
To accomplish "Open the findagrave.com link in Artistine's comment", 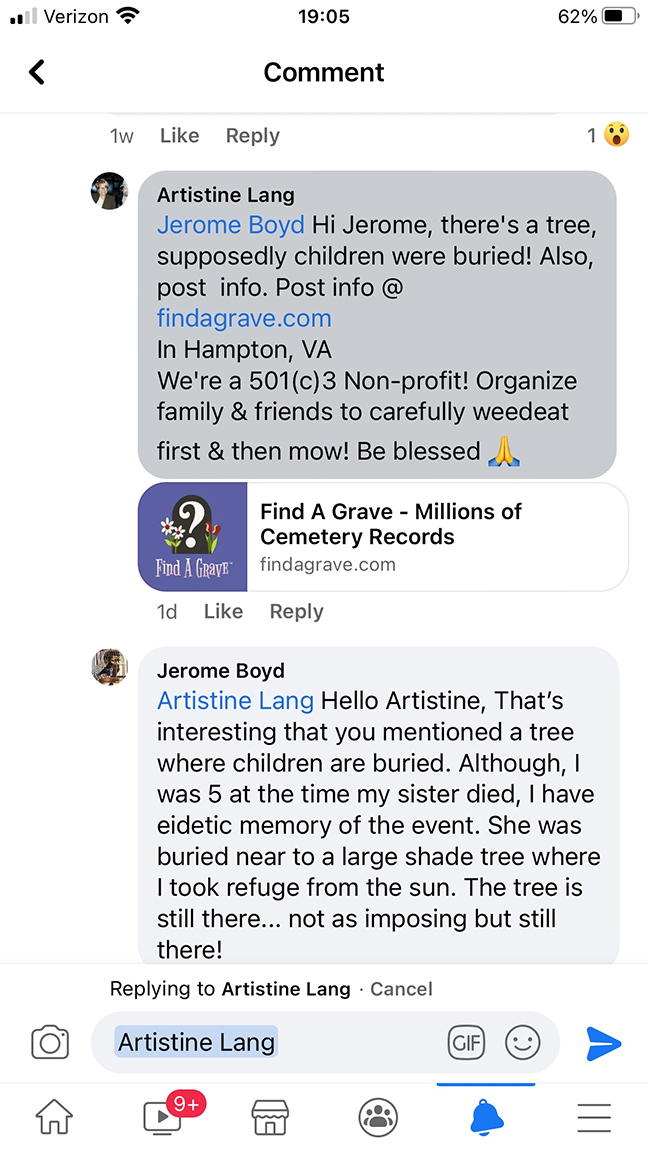I will tap(244, 318).
